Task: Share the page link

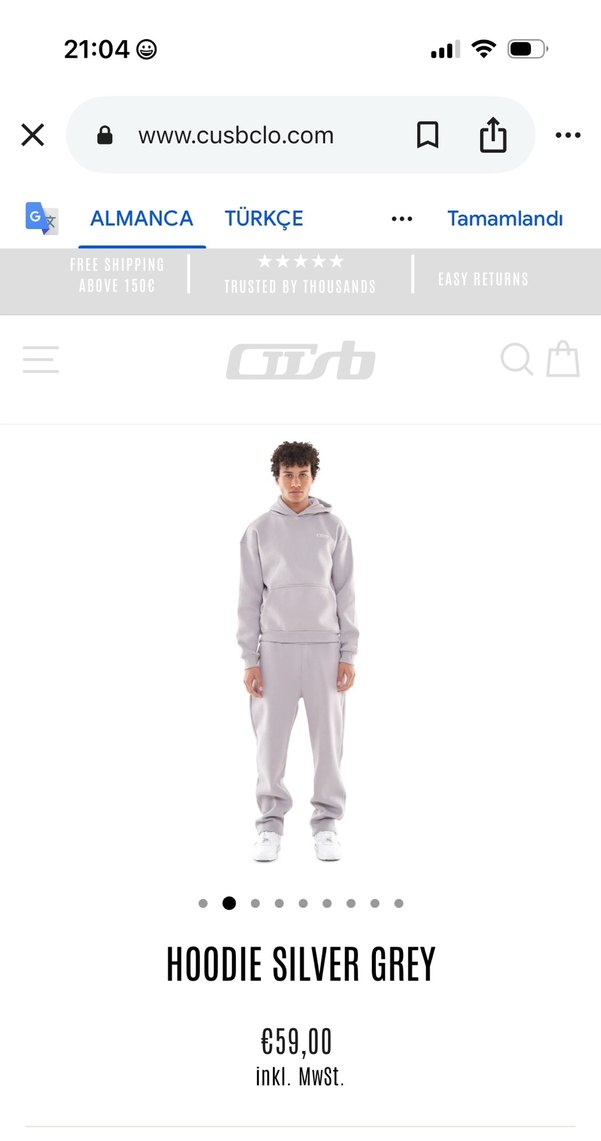Action: (493, 135)
